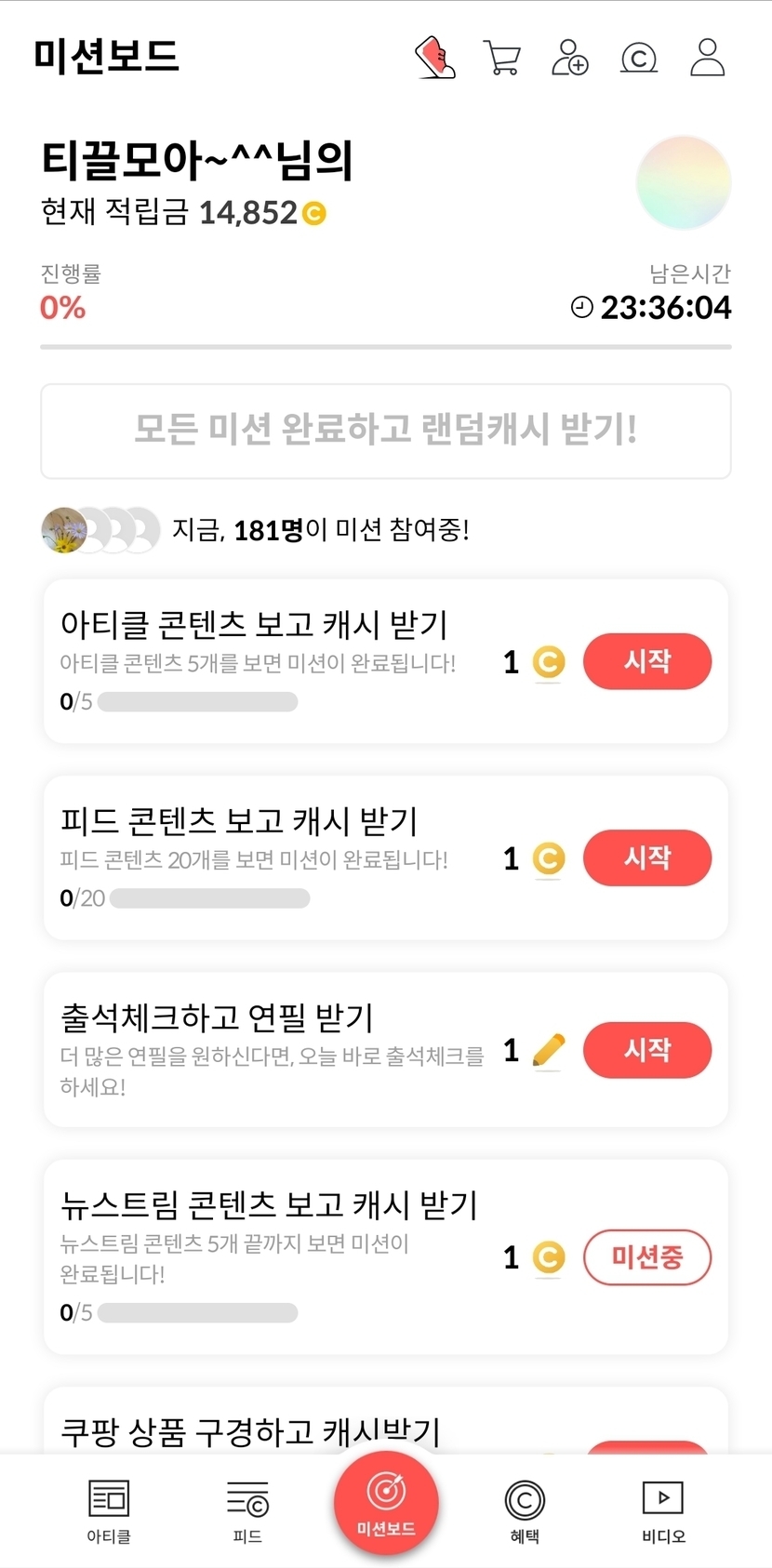Select the 미션보드 center tab
Screen dimensions: 772x1568
(x=386, y=1502)
